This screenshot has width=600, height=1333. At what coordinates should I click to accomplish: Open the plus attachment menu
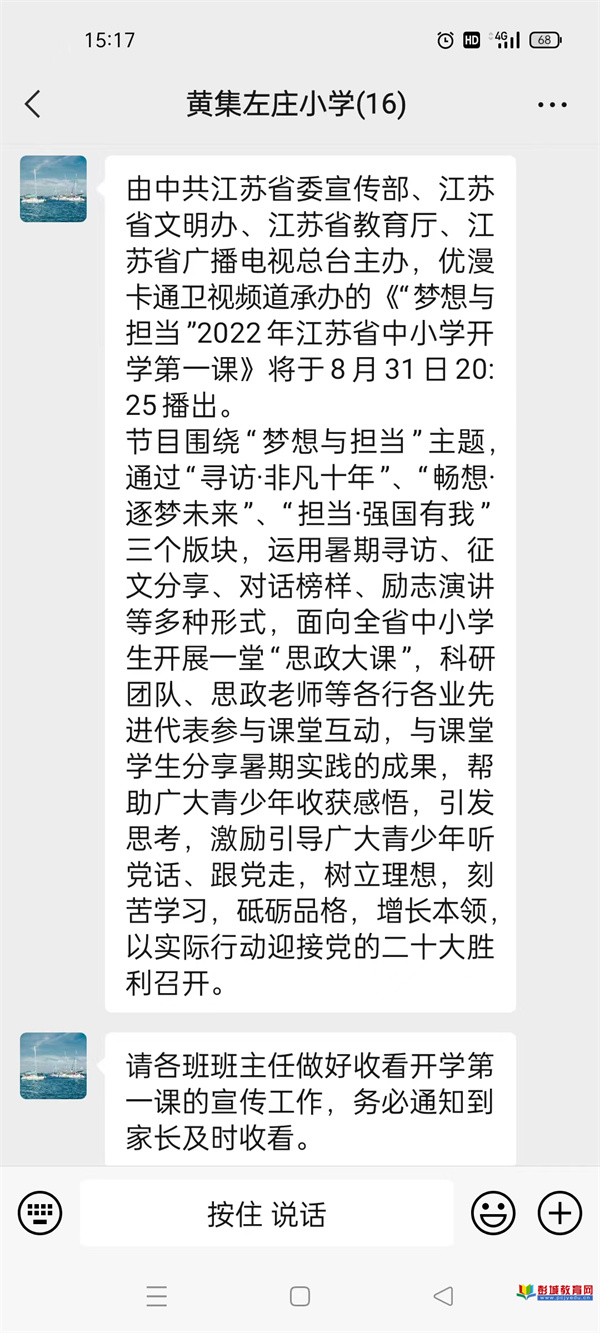(559, 1213)
